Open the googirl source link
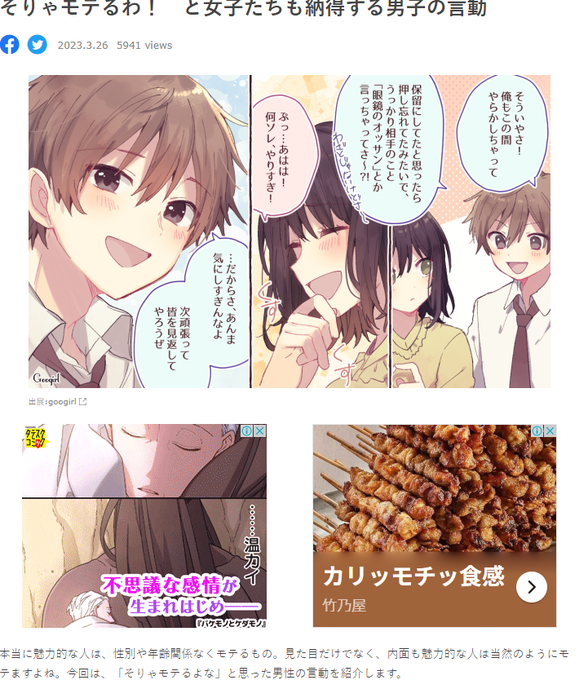This screenshot has height=680, width=588. pyautogui.click(x=58, y=402)
